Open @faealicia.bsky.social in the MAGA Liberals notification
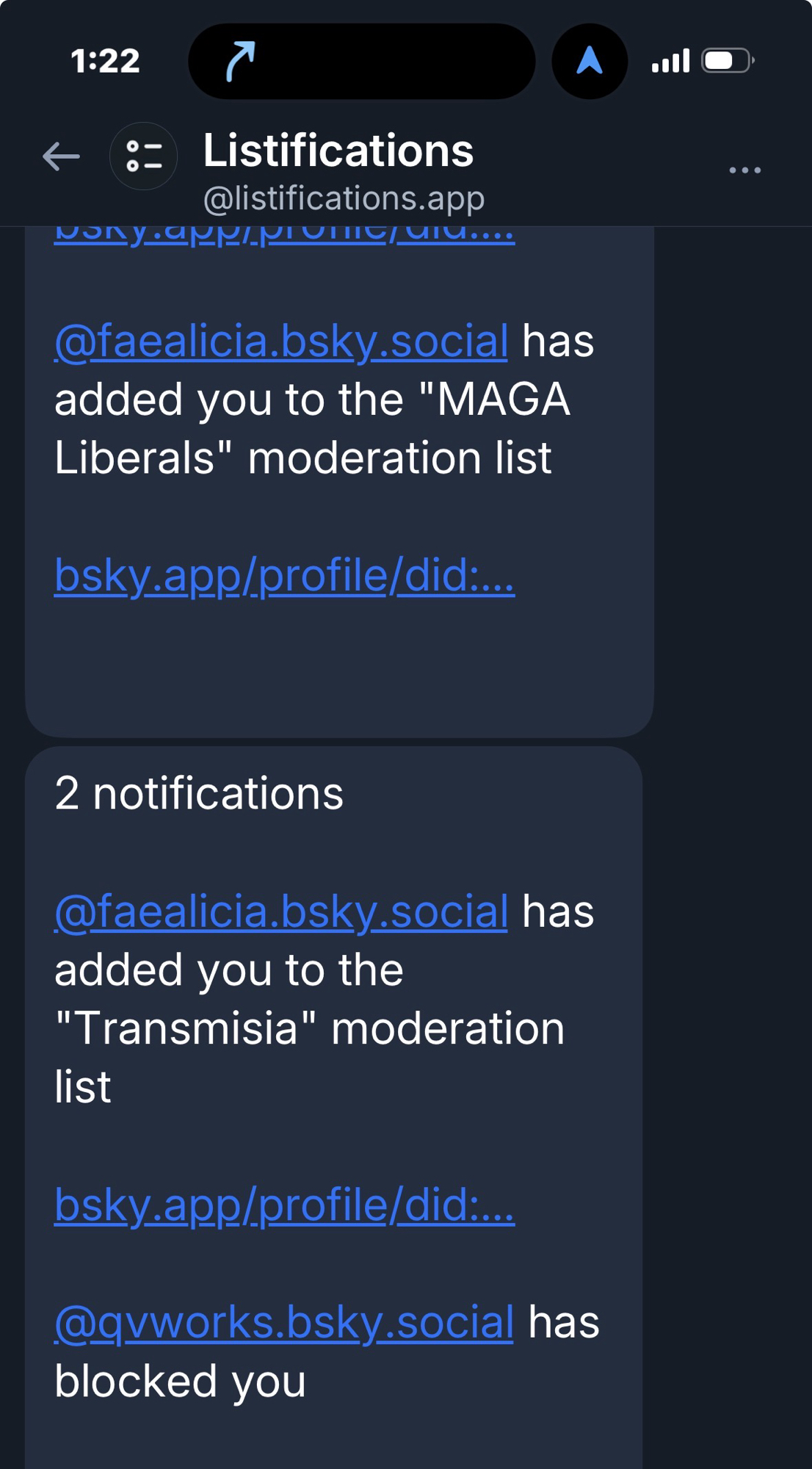This screenshot has height=1469, width=812. point(281,342)
